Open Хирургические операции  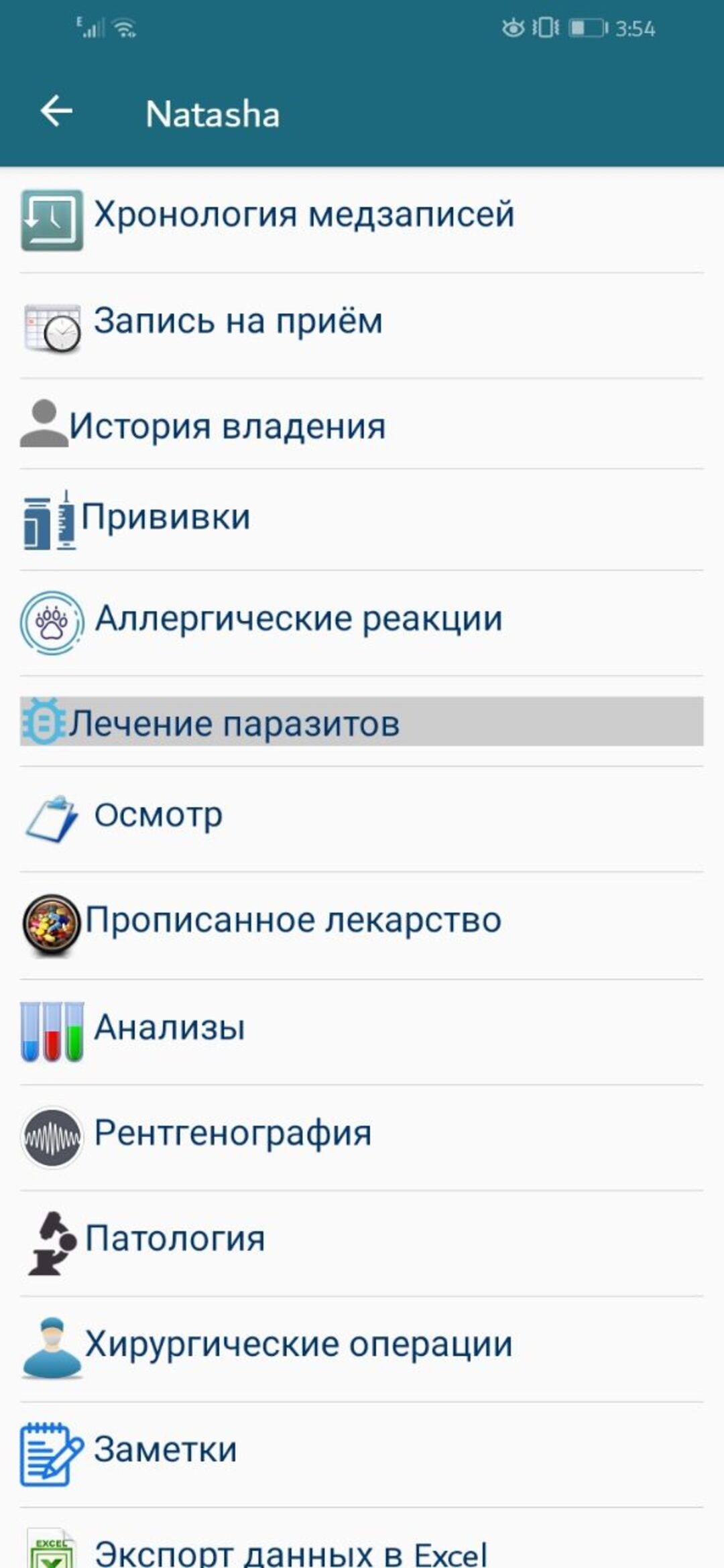click(x=298, y=1344)
